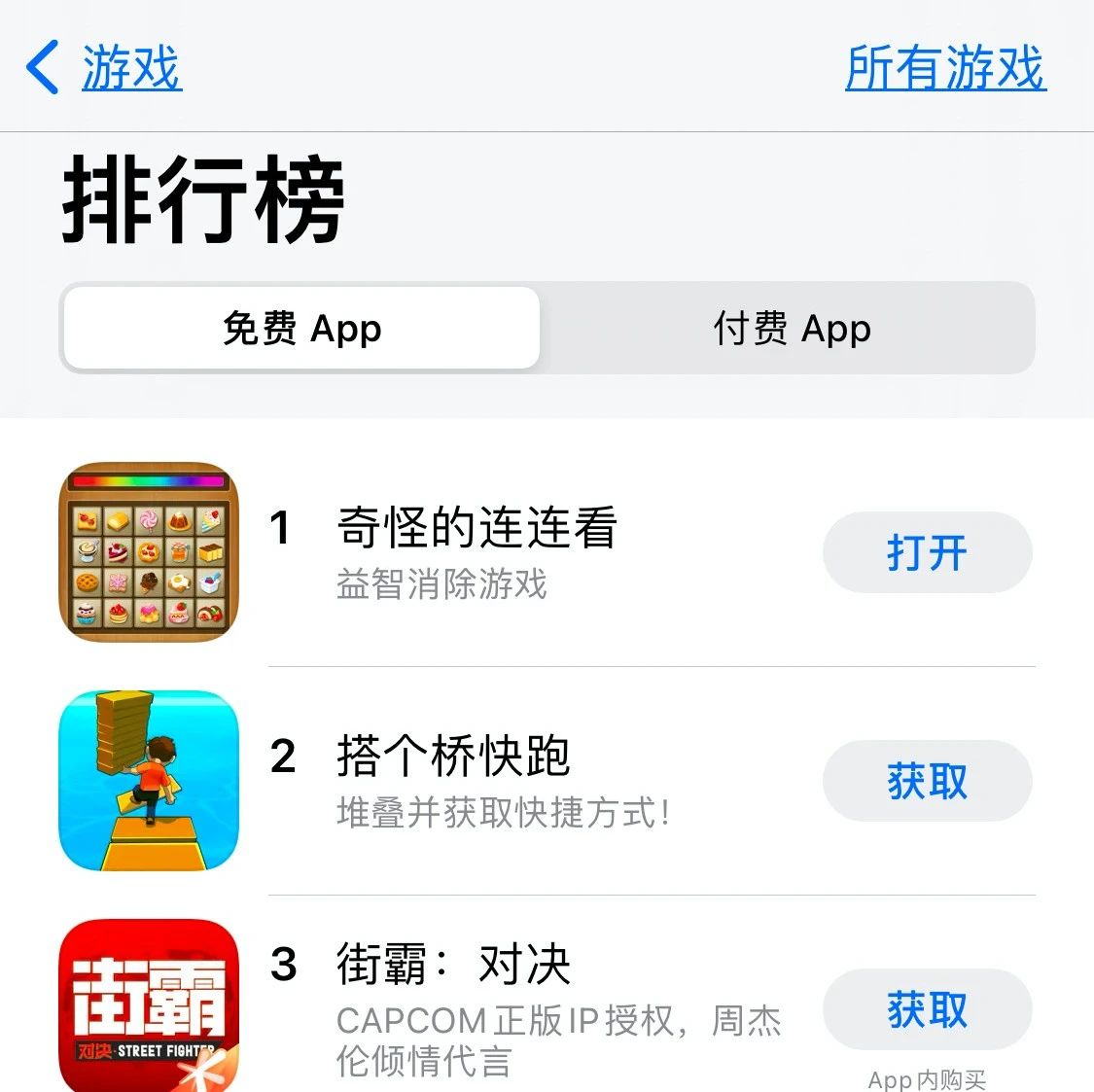Switch to the 付费 App tab

pyautogui.click(x=792, y=329)
